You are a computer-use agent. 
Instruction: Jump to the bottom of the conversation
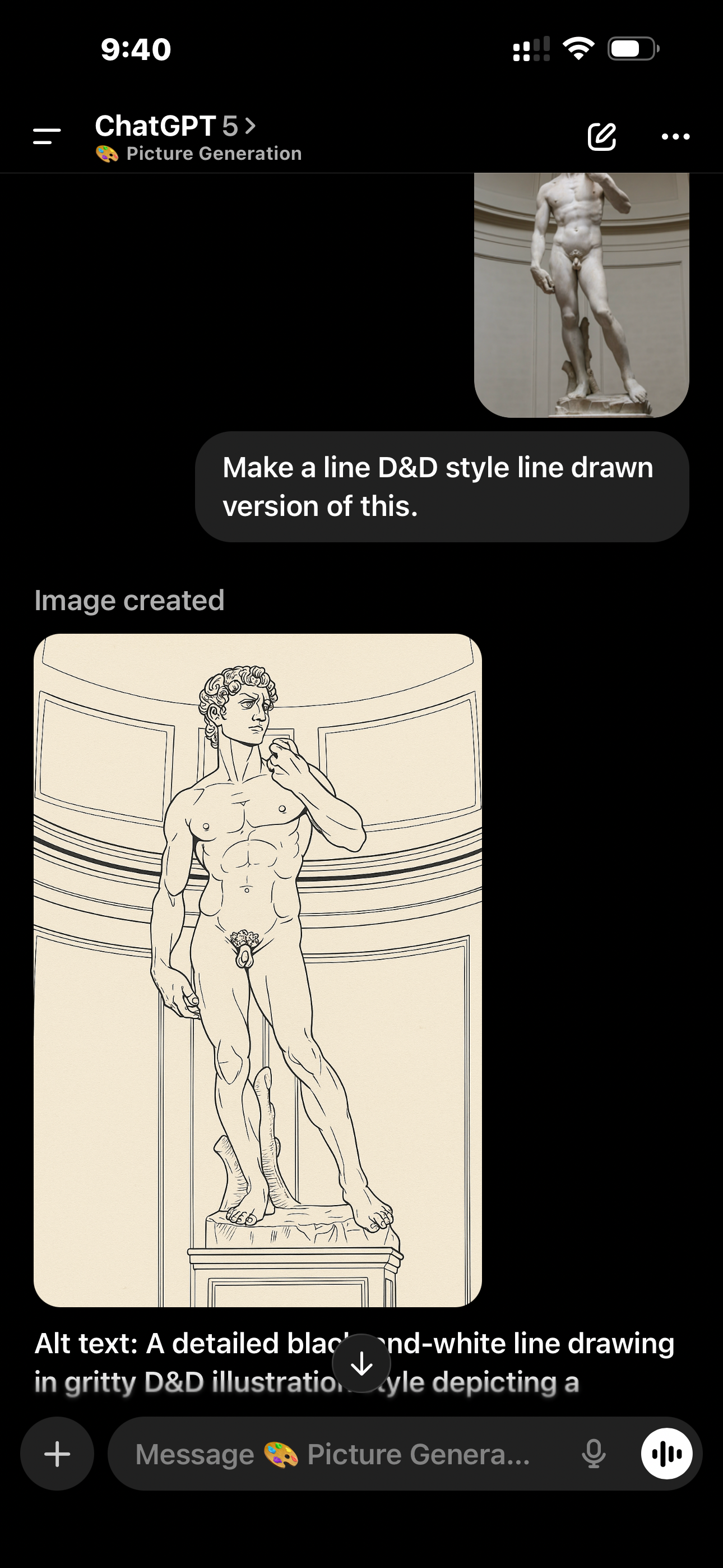pos(361,1363)
